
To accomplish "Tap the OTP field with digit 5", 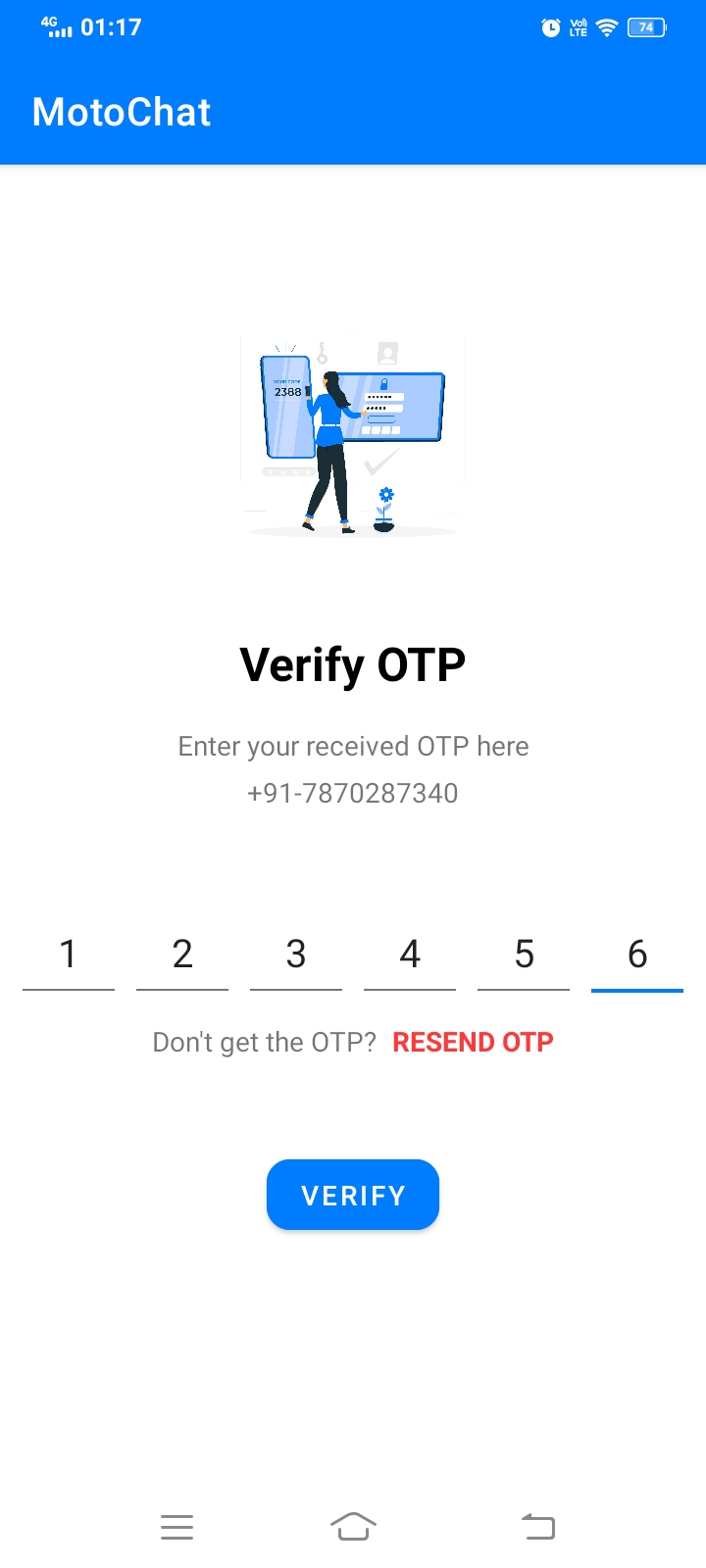I will (524, 955).
